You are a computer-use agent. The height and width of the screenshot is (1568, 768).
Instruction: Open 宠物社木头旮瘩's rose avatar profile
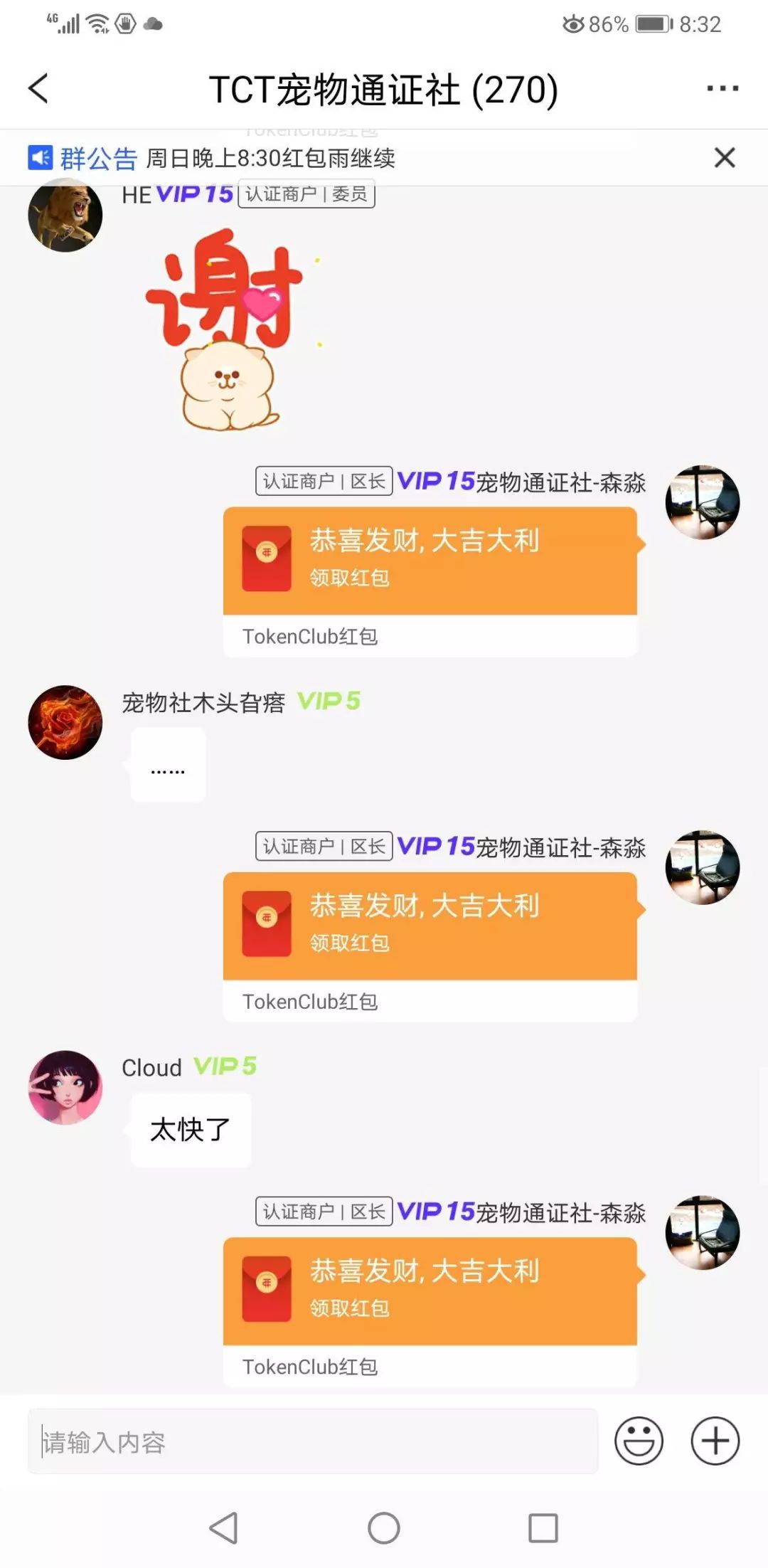click(65, 722)
